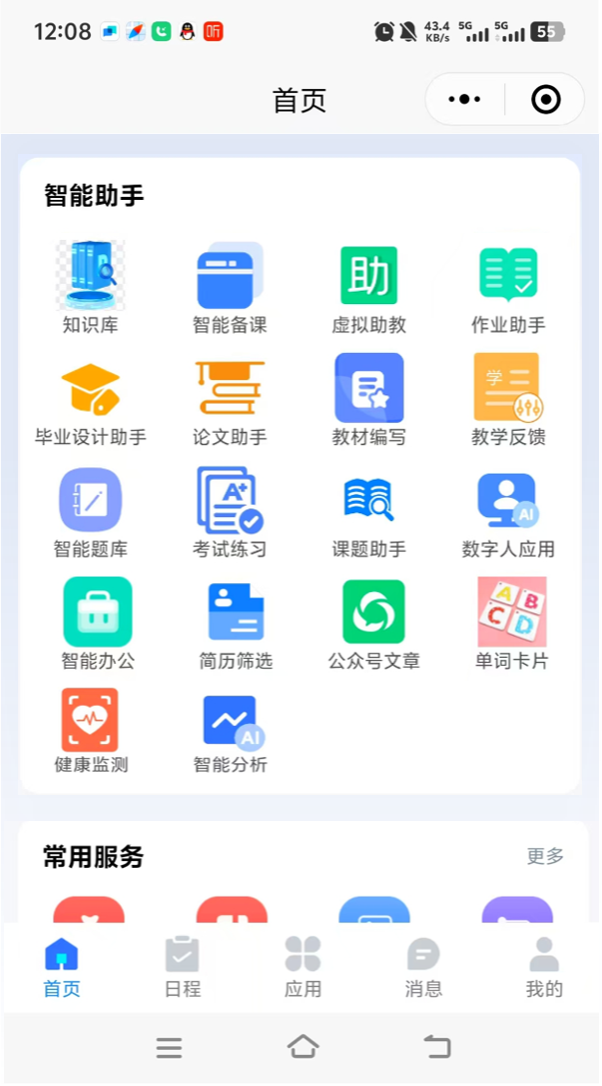View 更多 common services
The width and height of the screenshot is (602, 1086).
tap(545, 856)
